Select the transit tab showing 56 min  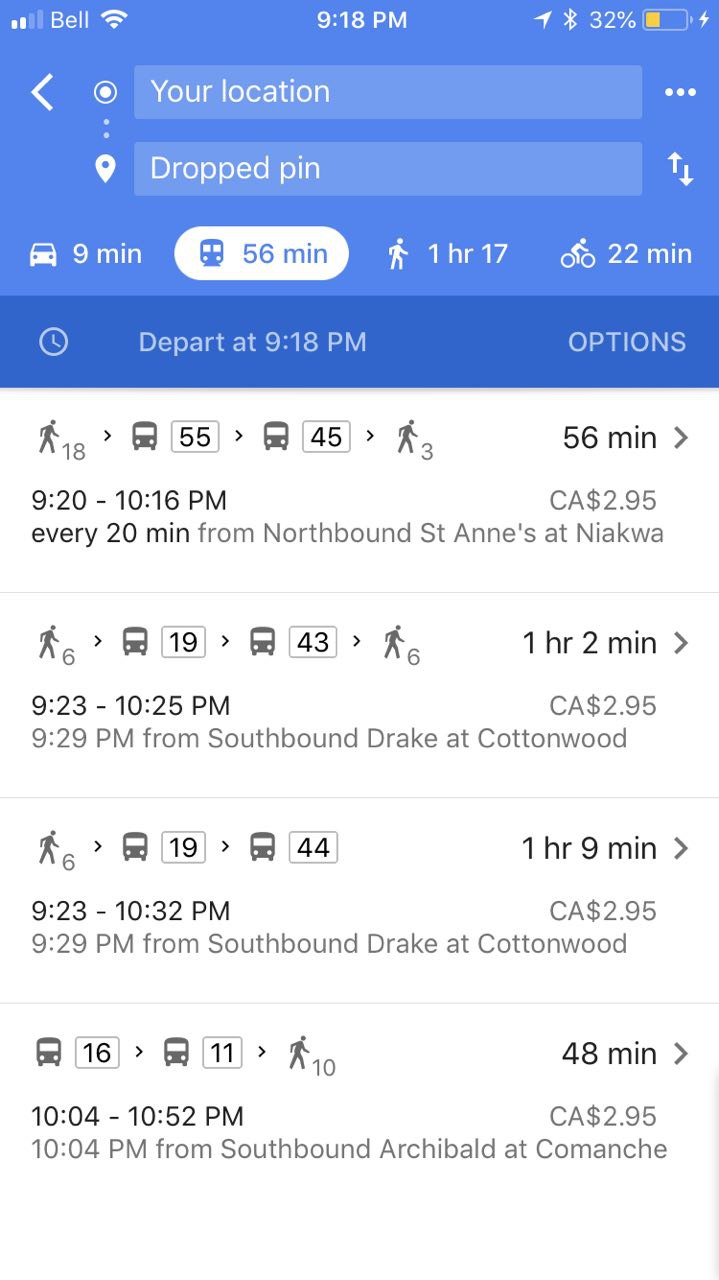(x=262, y=254)
